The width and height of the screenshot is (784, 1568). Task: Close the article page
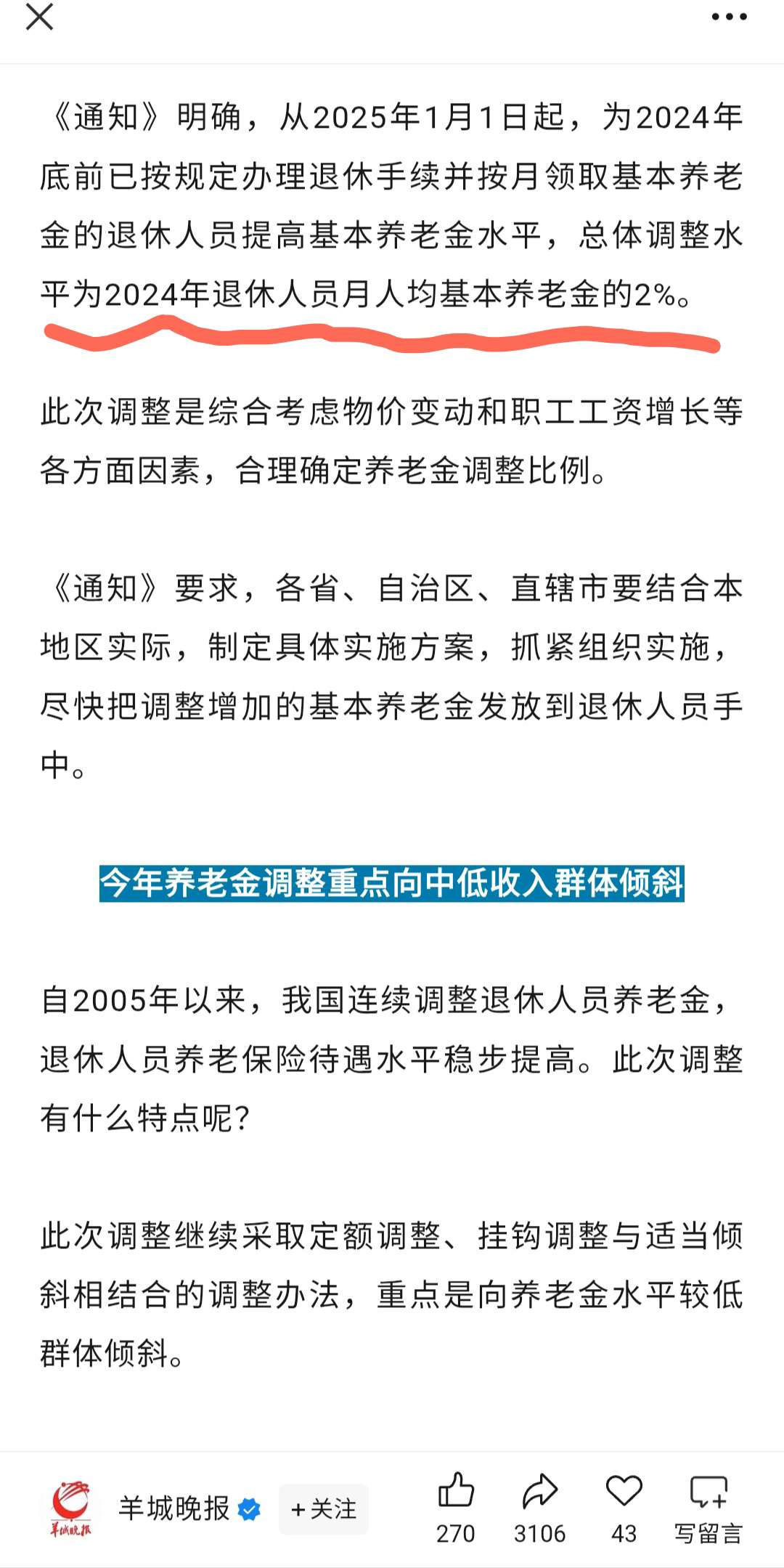coord(39,17)
